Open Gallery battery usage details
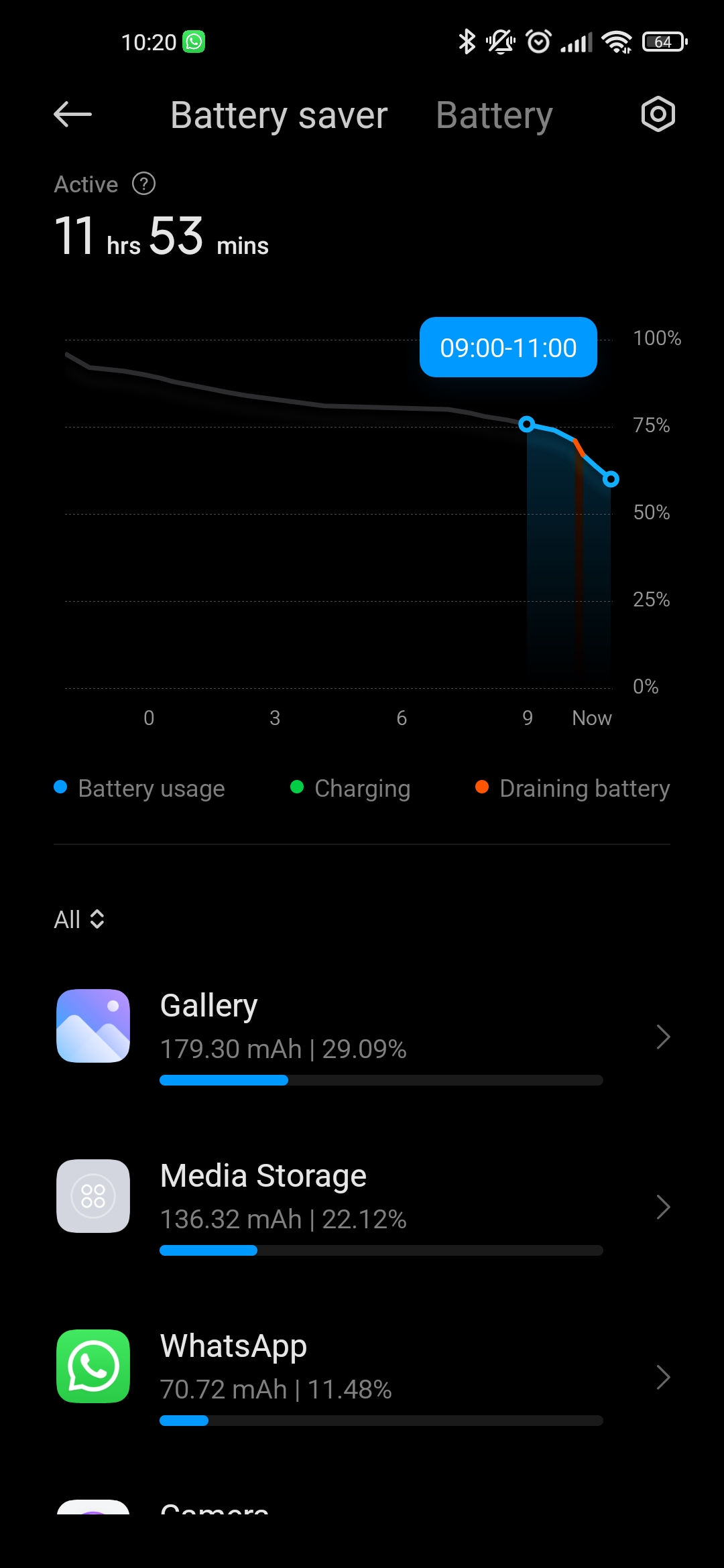Viewport: 724px width, 1568px height. coord(362,1037)
